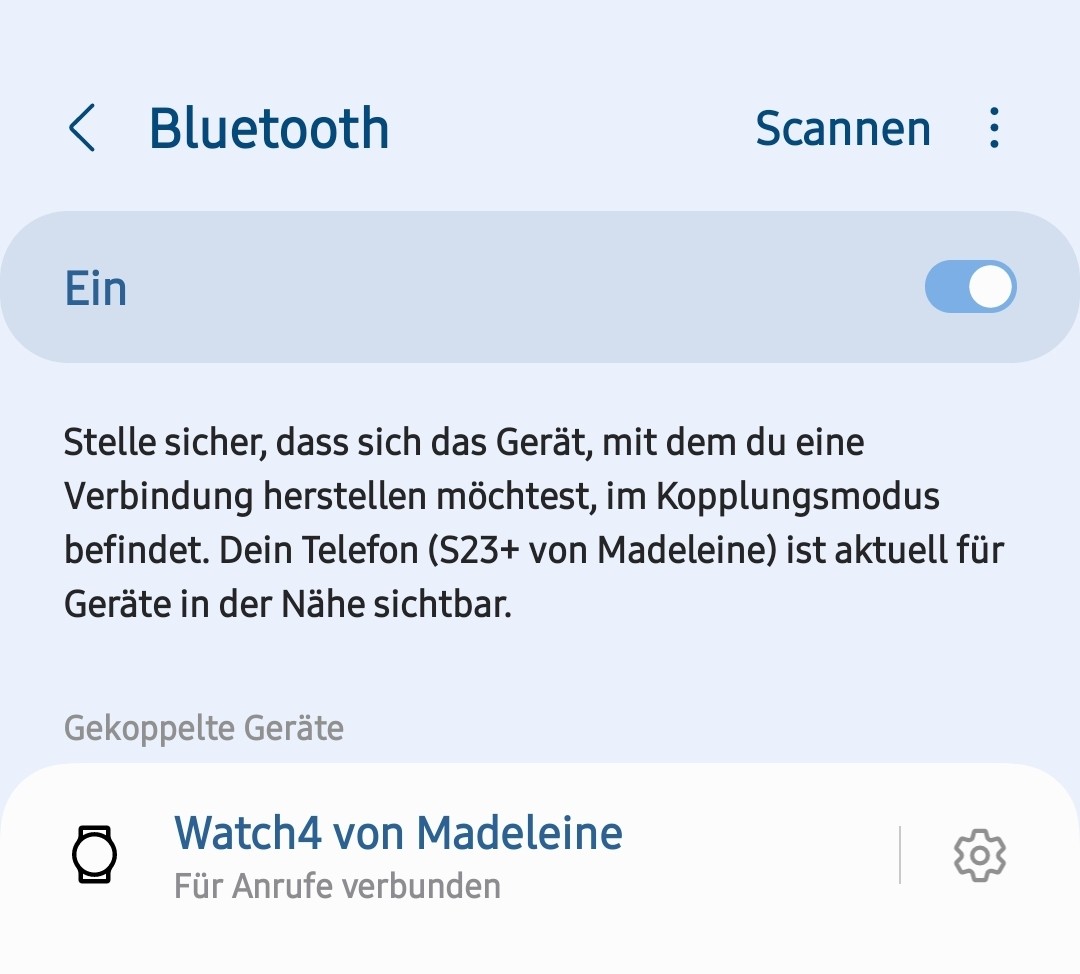Open the three-dot overflow menu
This screenshot has width=1080, height=974.
tap(993, 128)
